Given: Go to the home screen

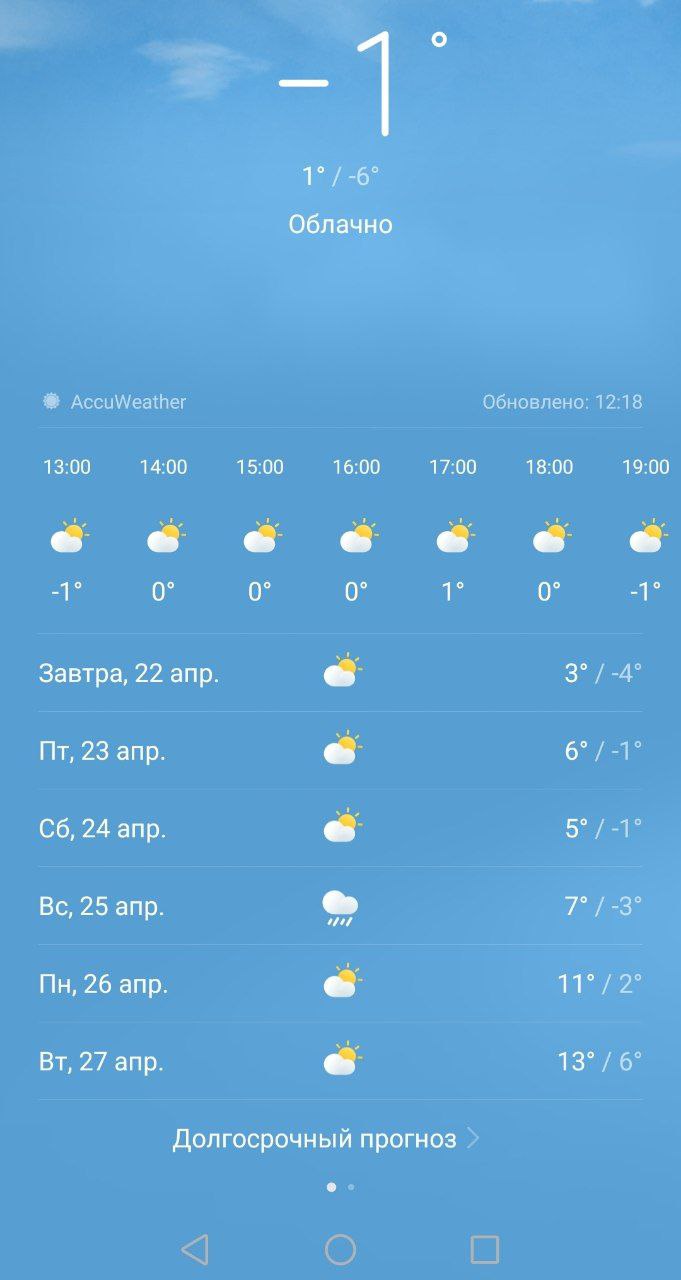Looking at the screenshot, I should [x=340, y=1249].
